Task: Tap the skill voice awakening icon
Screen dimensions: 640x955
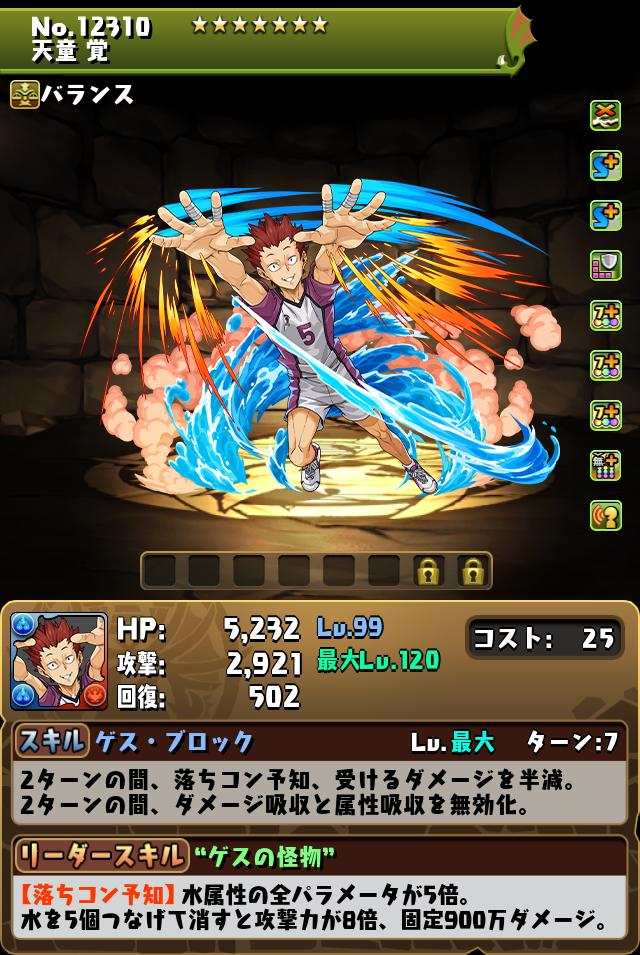Action: click(x=605, y=514)
